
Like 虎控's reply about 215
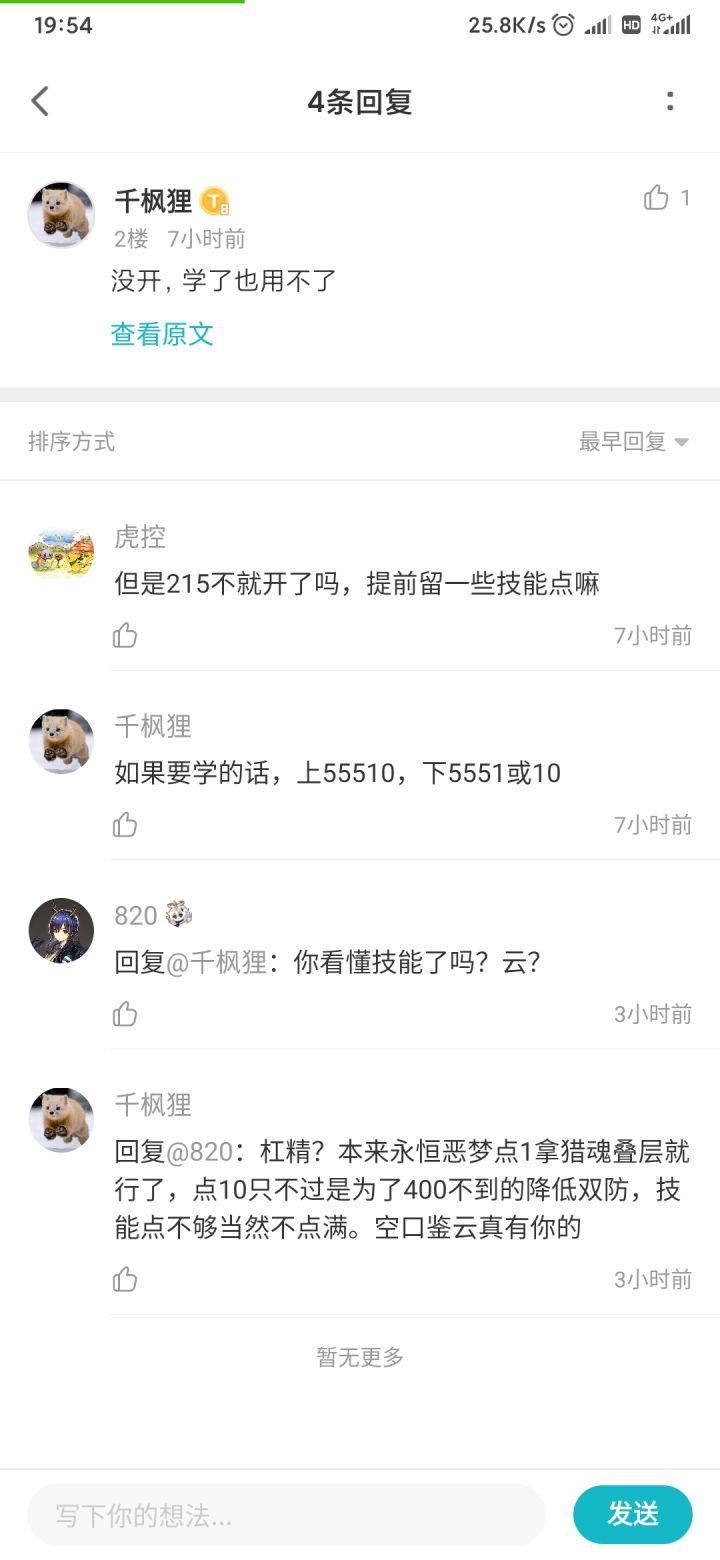pyautogui.click(x=125, y=635)
